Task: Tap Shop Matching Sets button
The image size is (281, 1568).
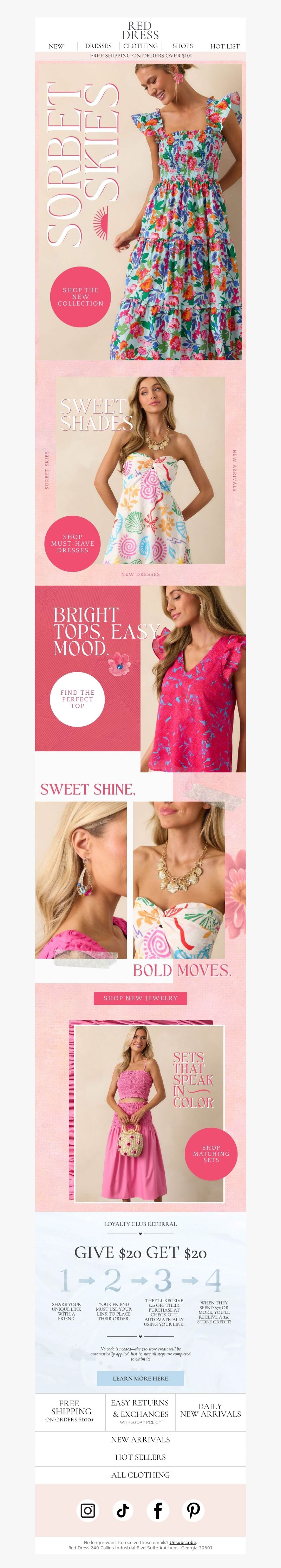Action: pos(211,1154)
